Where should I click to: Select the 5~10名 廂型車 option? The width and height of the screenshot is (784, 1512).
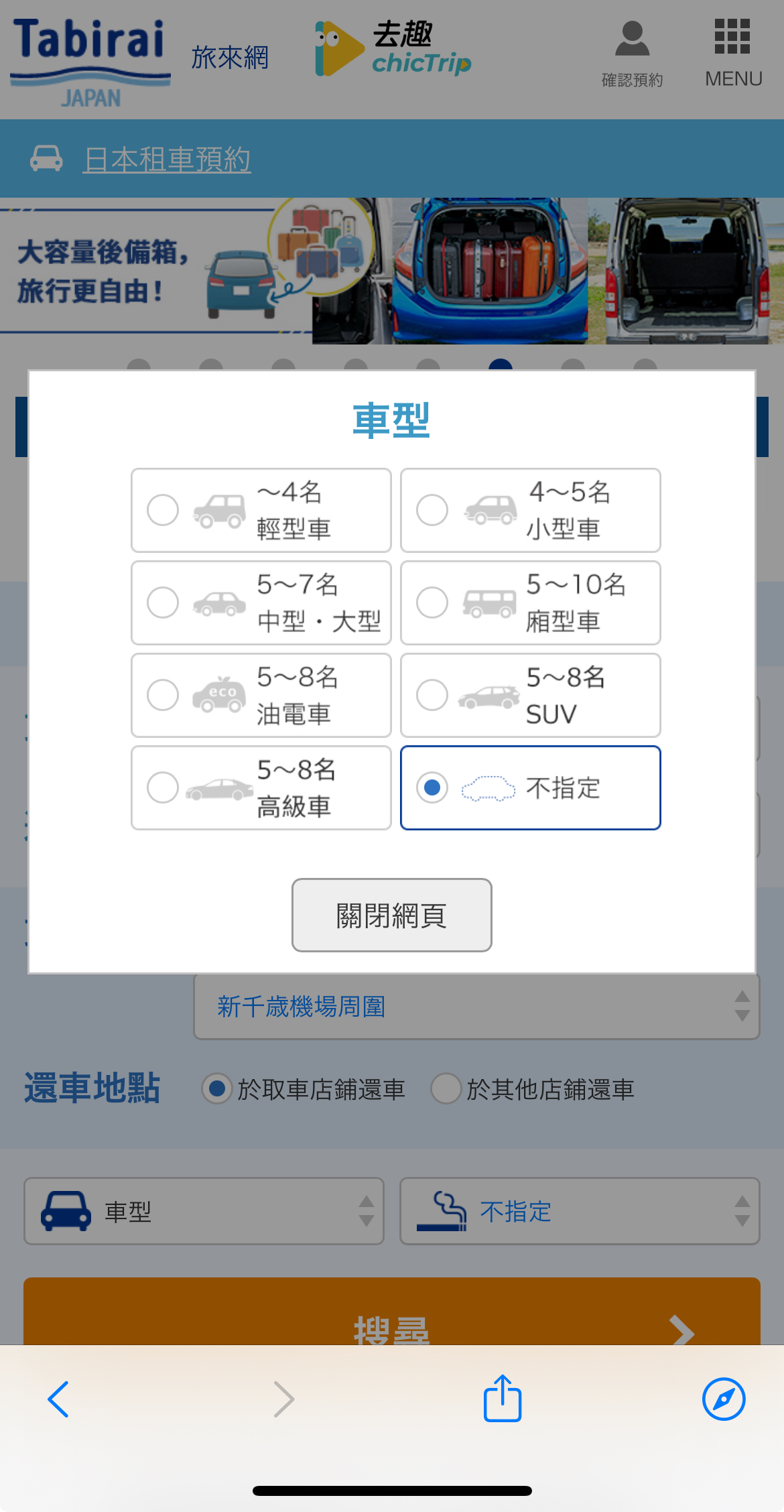coord(530,603)
